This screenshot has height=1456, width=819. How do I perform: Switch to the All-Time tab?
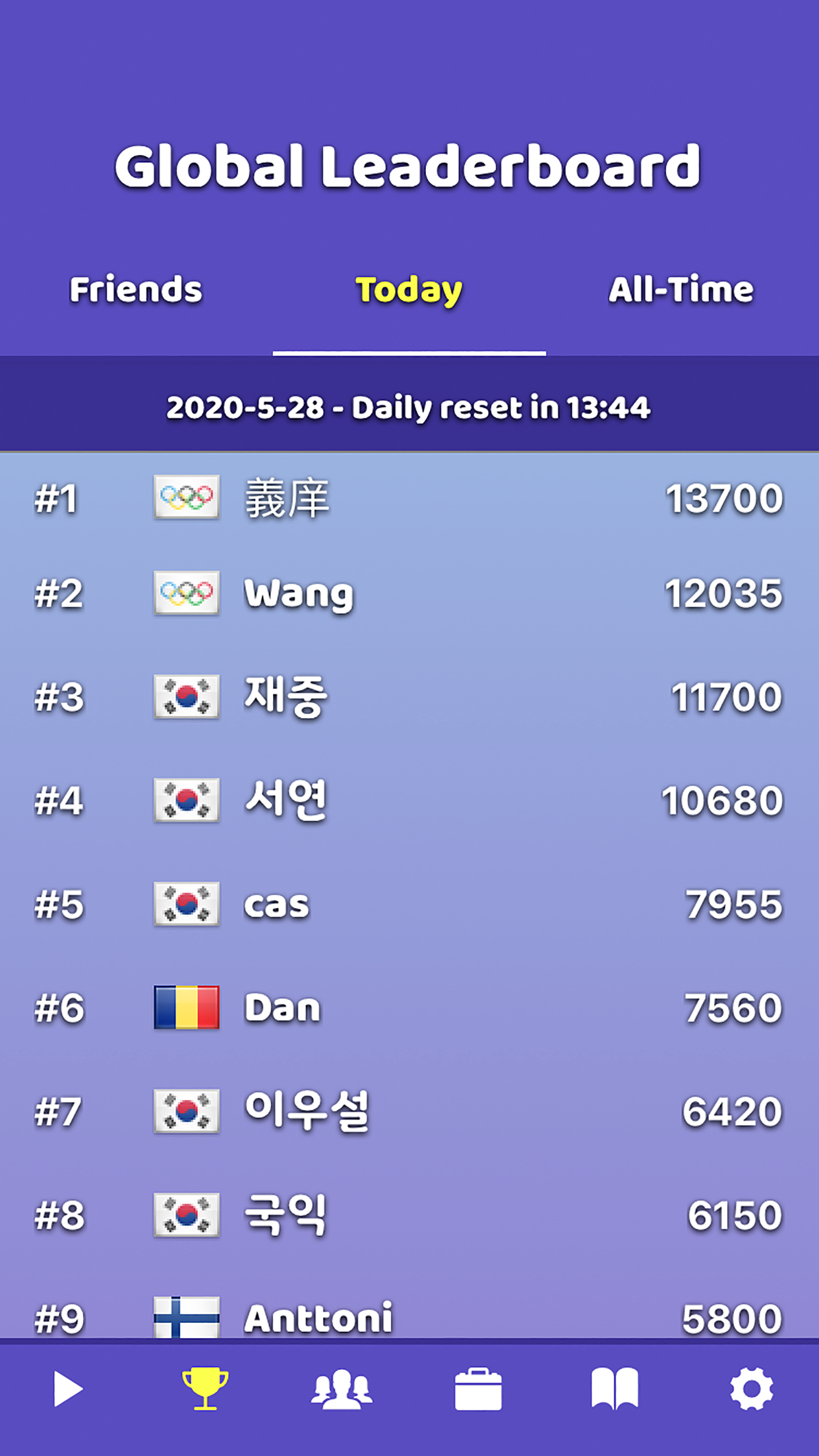pyautogui.click(x=681, y=290)
